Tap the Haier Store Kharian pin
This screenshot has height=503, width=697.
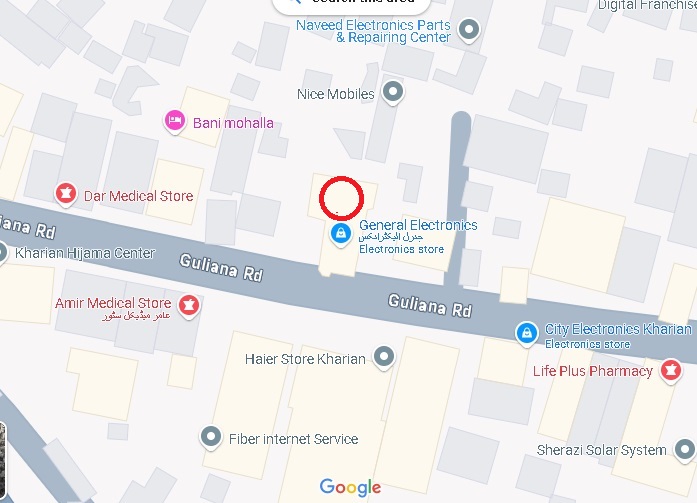pyautogui.click(x=383, y=357)
